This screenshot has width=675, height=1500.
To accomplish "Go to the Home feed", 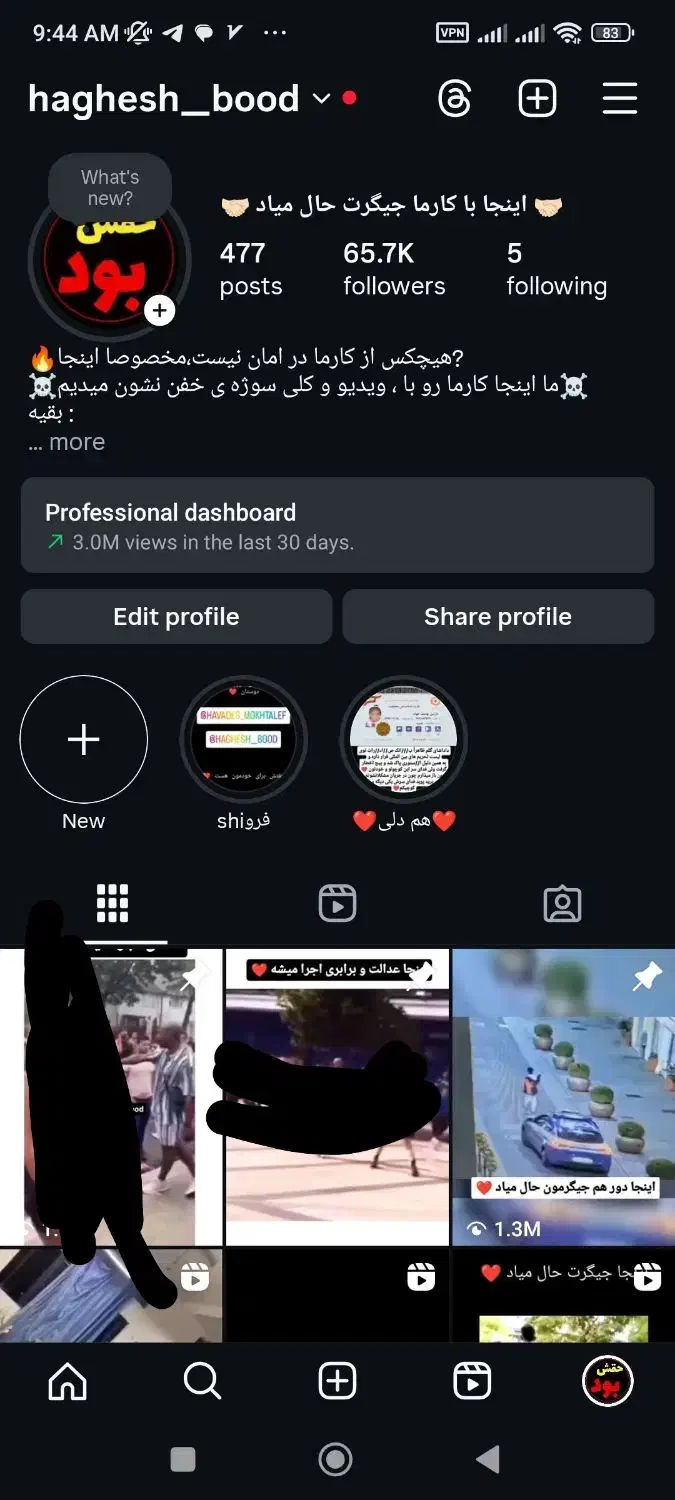I will pyautogui.click(x=68, y=1382).
